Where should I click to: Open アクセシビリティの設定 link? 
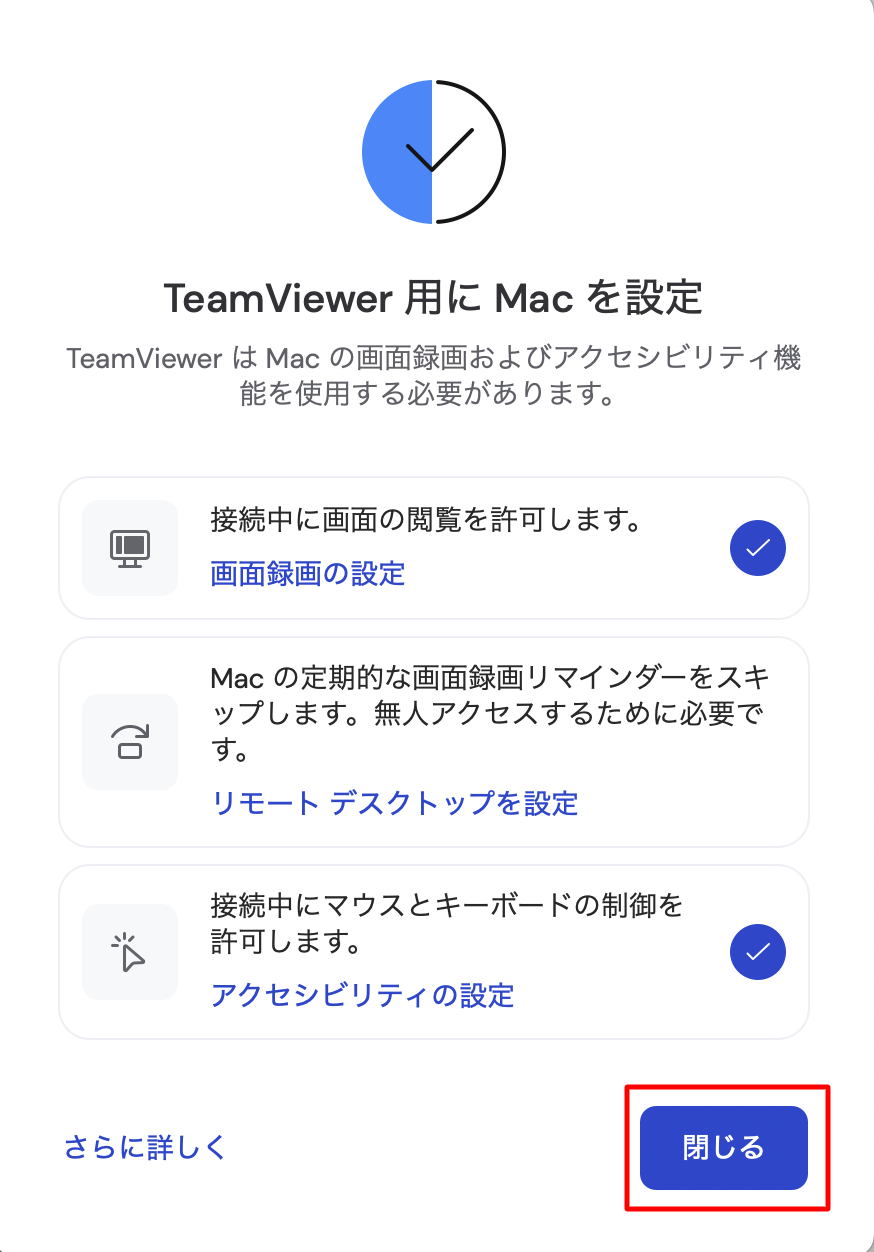pyautogui.click(x=362, y=995)
